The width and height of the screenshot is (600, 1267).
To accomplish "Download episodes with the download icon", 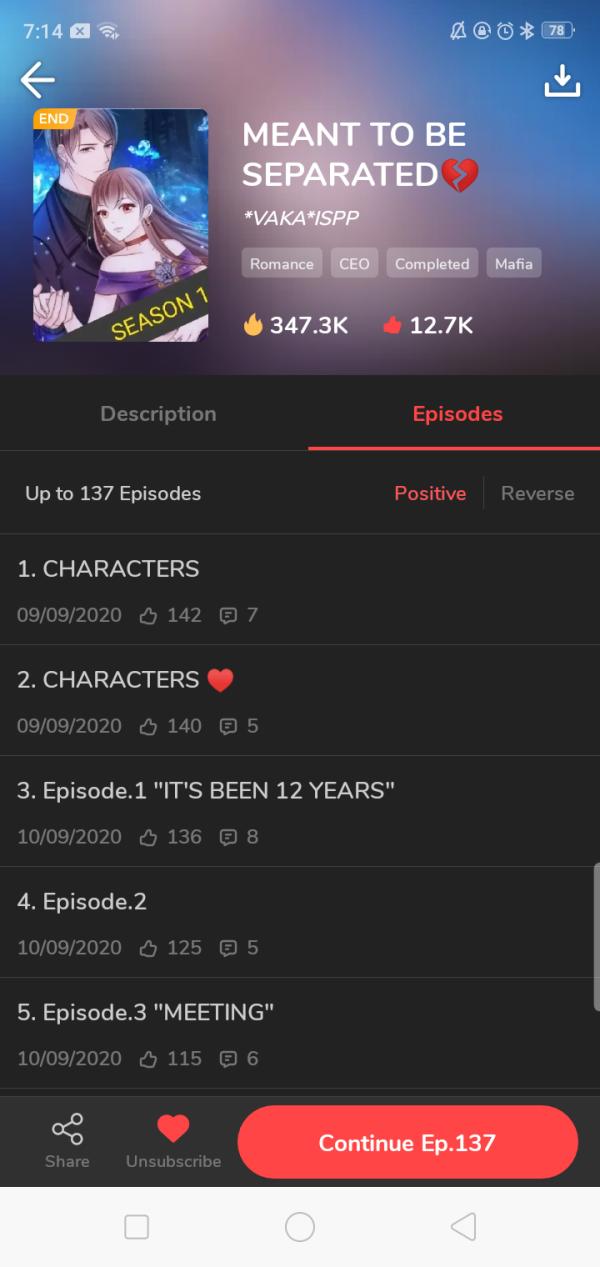I will point(562,81).
